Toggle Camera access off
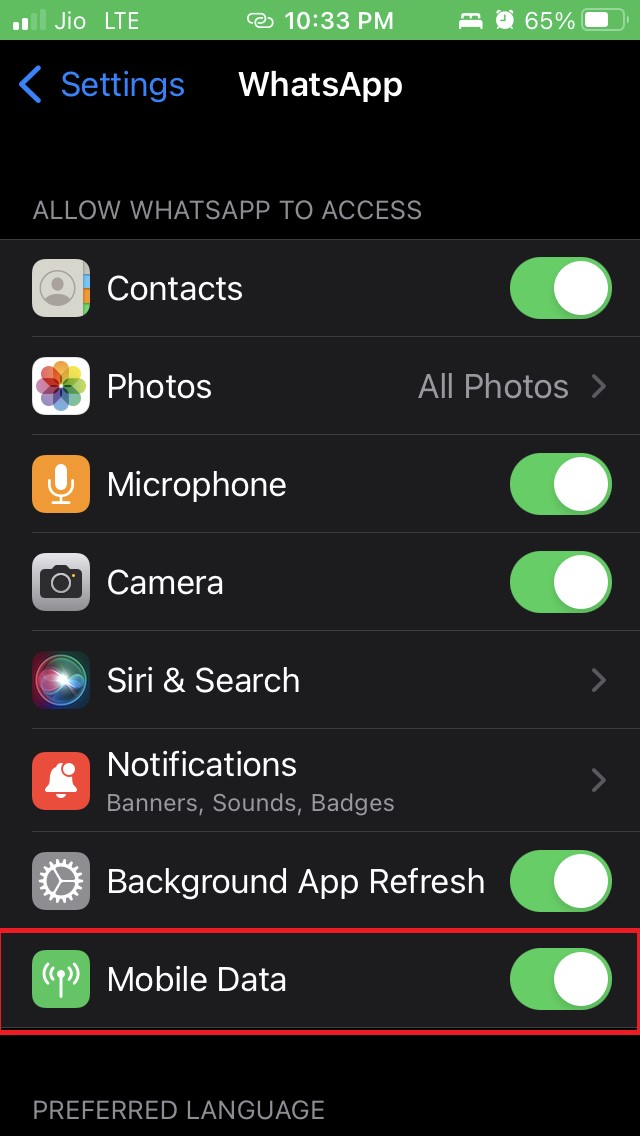The height and width of the screenshot is (1136, 640). click(x=560, y=582)
